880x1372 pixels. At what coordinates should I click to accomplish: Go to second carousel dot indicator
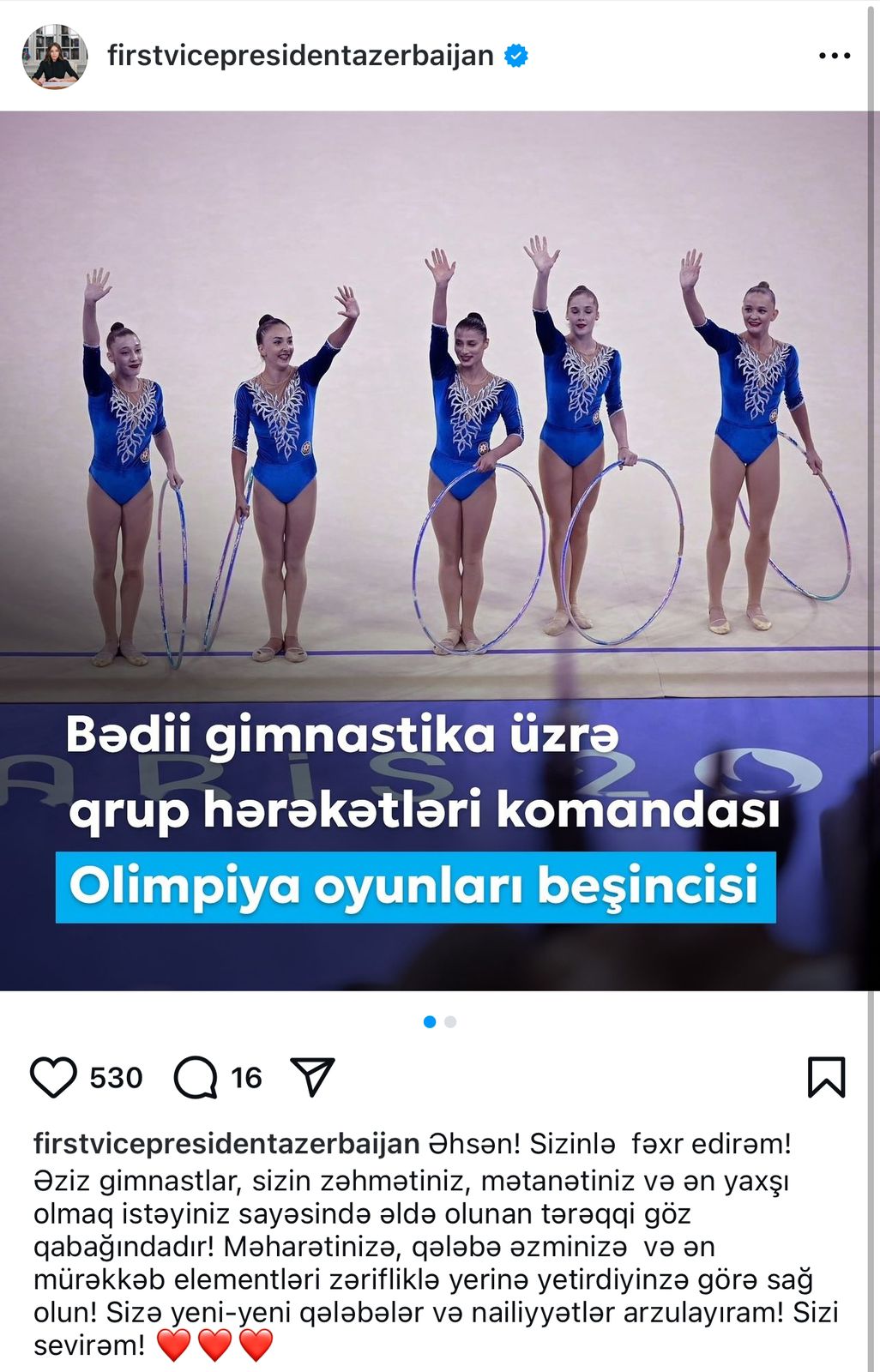click(x=450, y=1022)
